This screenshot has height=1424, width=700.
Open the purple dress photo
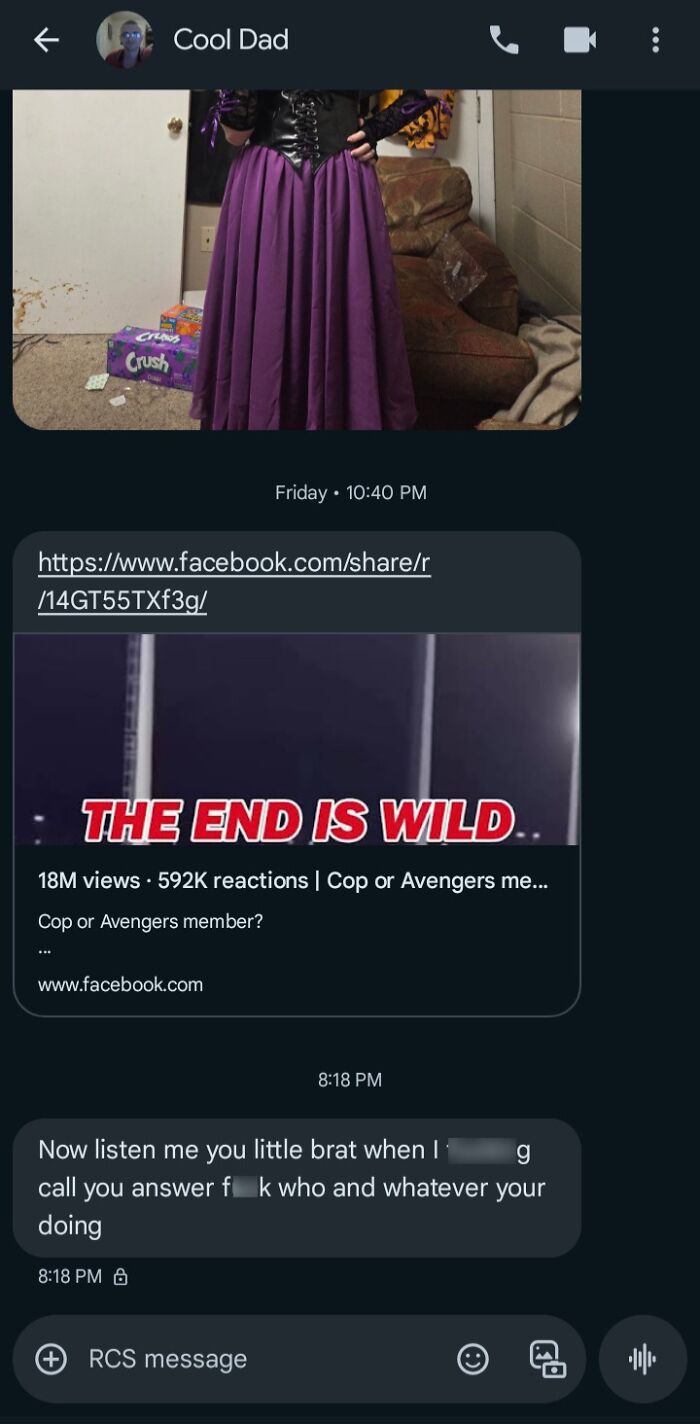point(297,260)
